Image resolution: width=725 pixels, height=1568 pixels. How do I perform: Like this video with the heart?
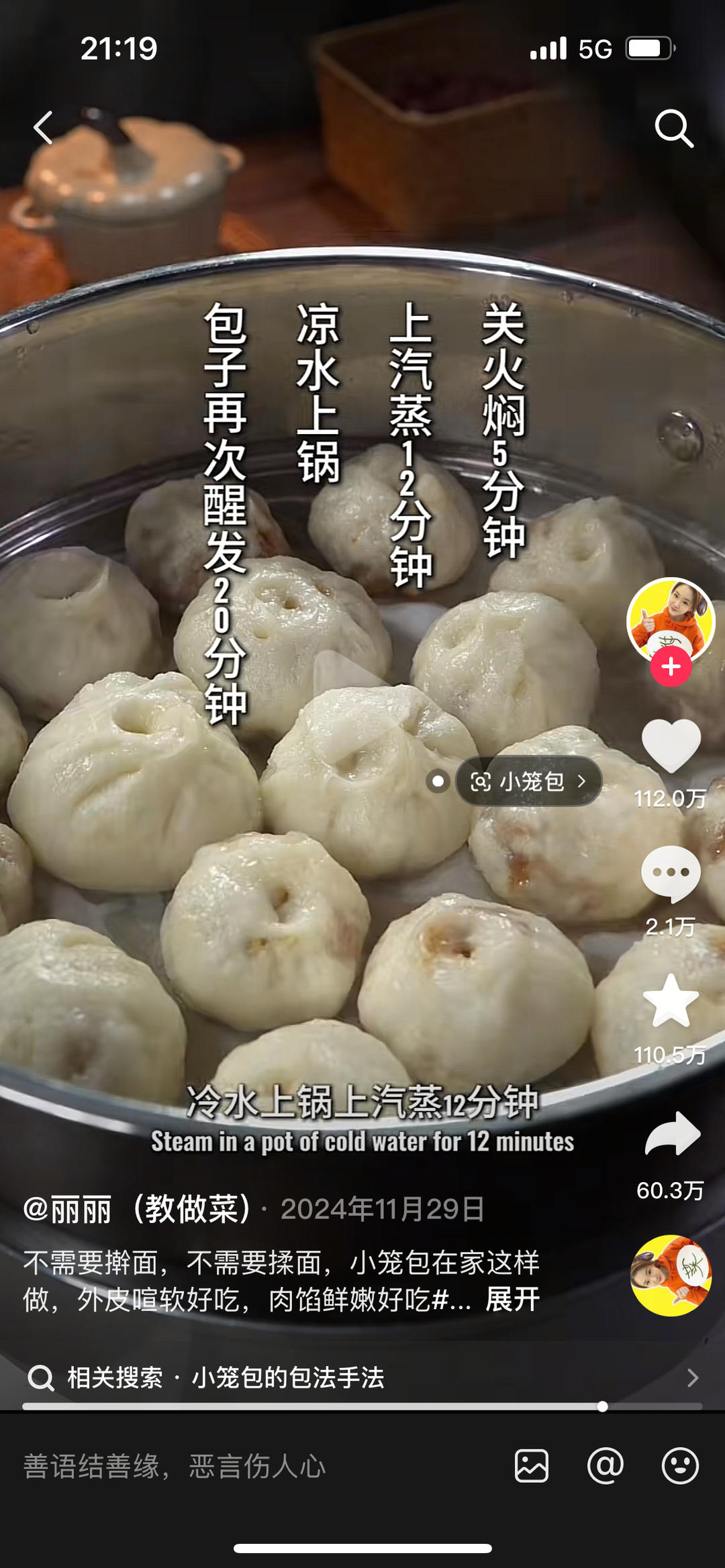point(671,745)
